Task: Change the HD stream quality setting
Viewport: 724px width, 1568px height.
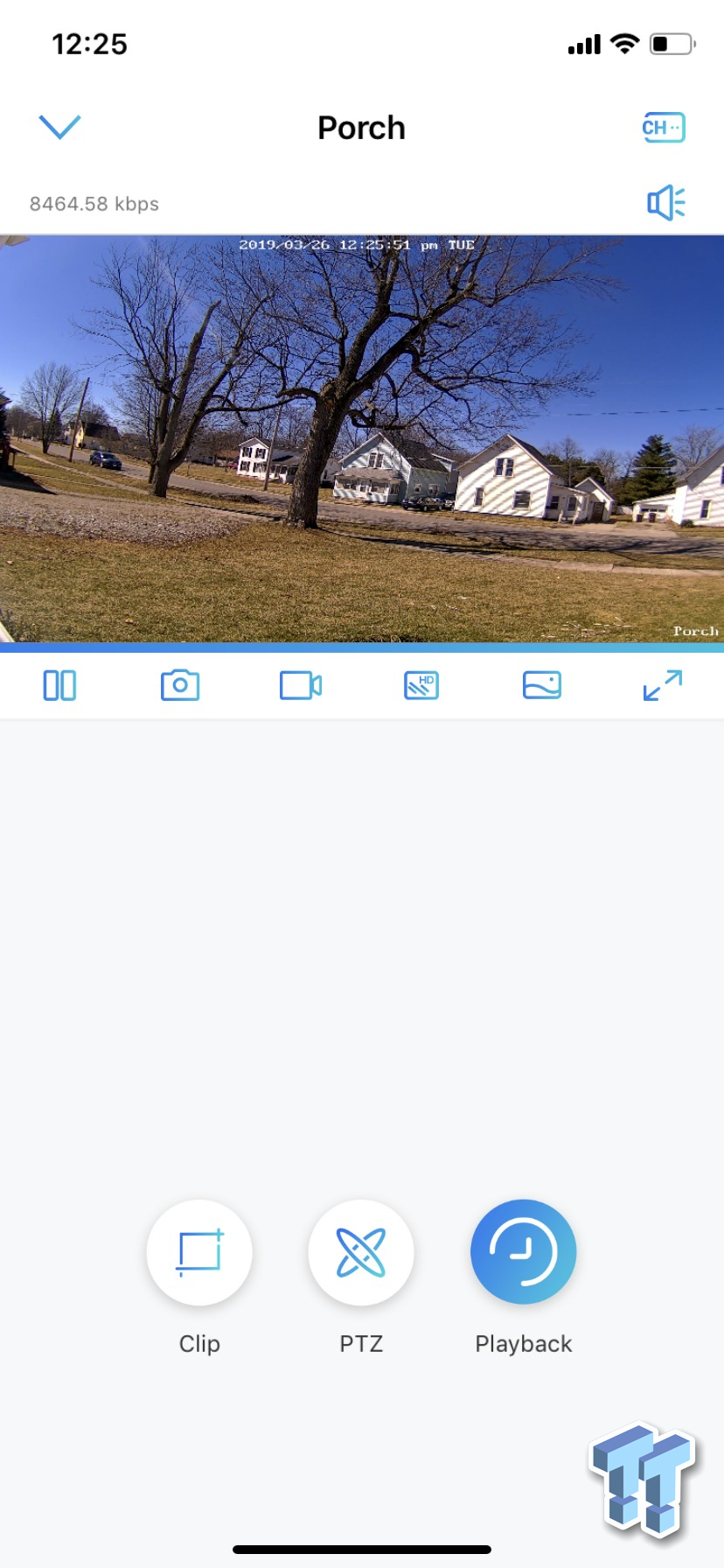Action: coord(421,685)
